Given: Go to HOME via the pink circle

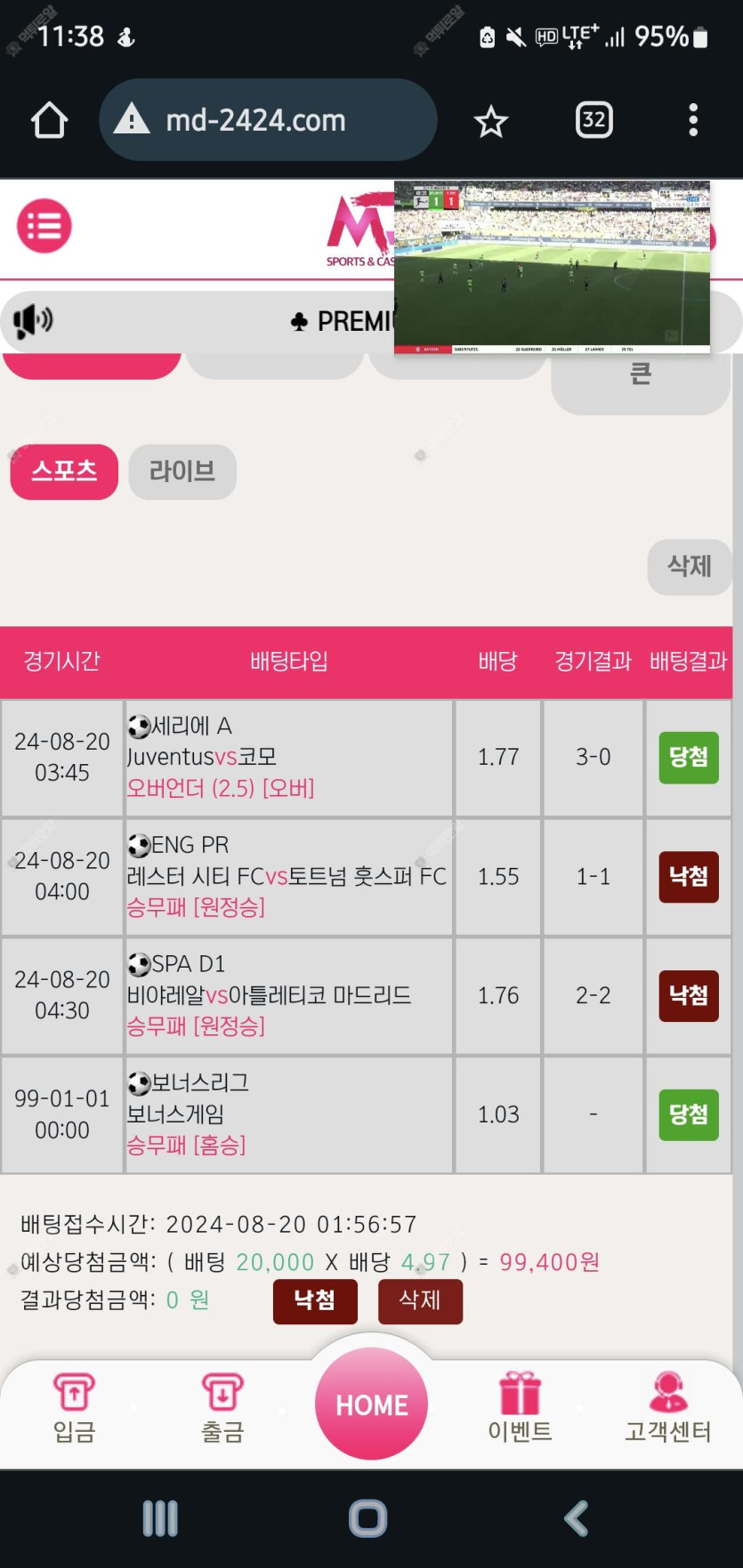Looking at the screenshot, I should pos(372,1403).
